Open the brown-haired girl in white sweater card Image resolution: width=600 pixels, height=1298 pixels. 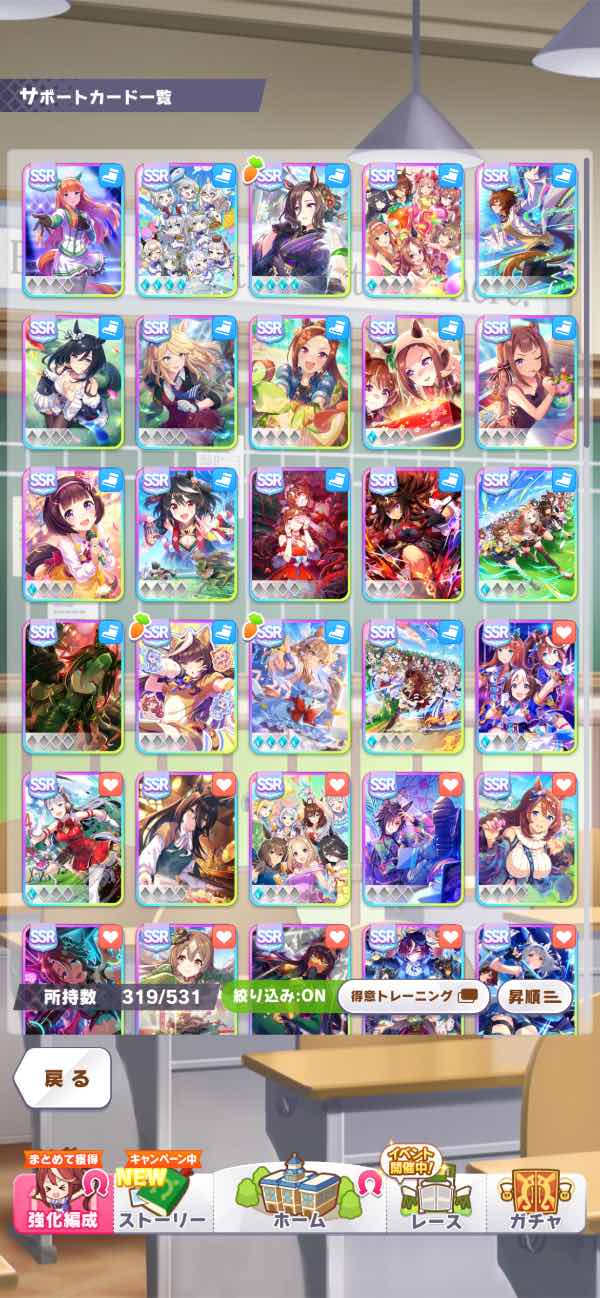(x=526, y=838)
